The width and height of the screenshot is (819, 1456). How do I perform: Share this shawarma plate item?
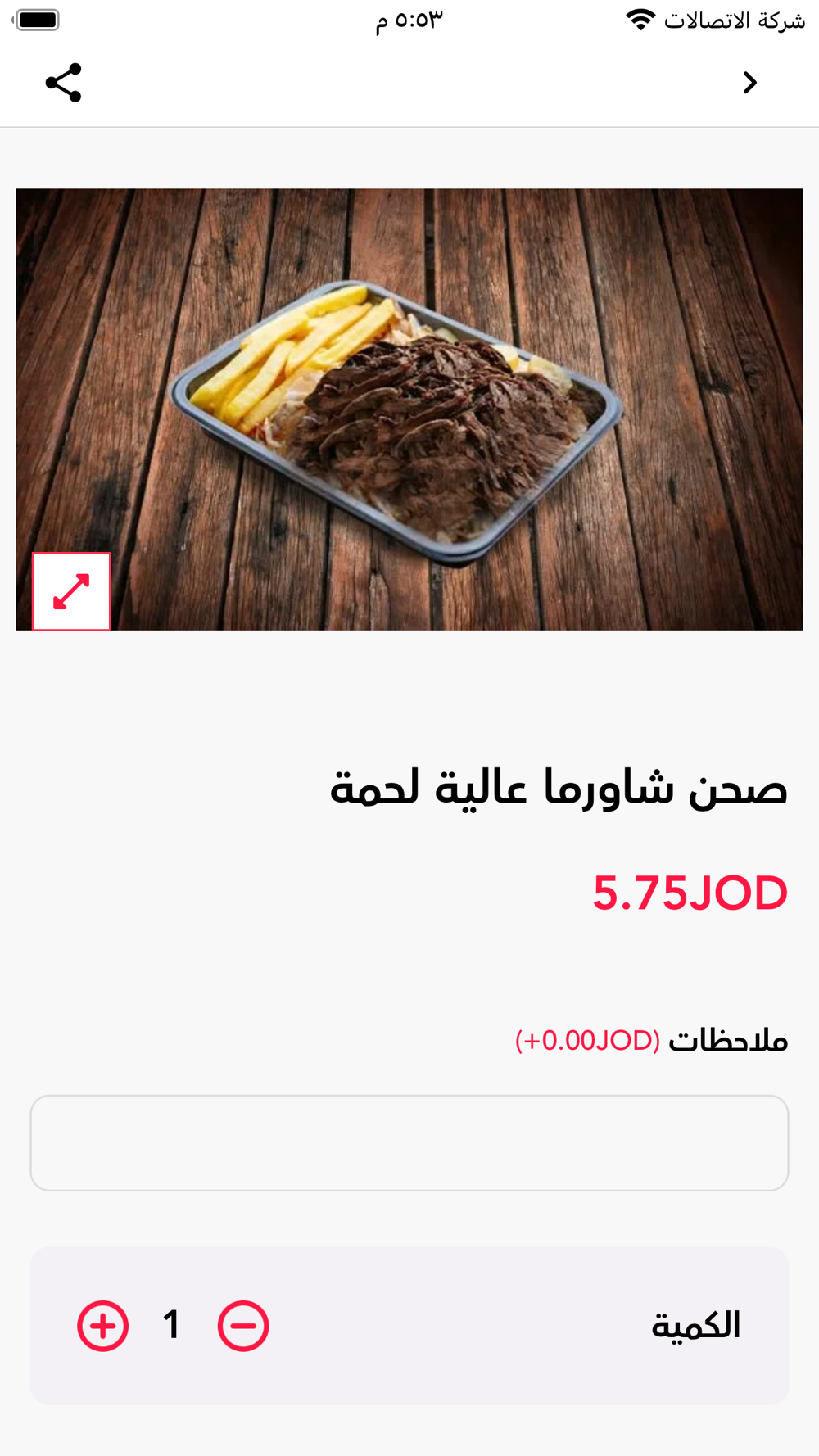(x=63, y=83)
